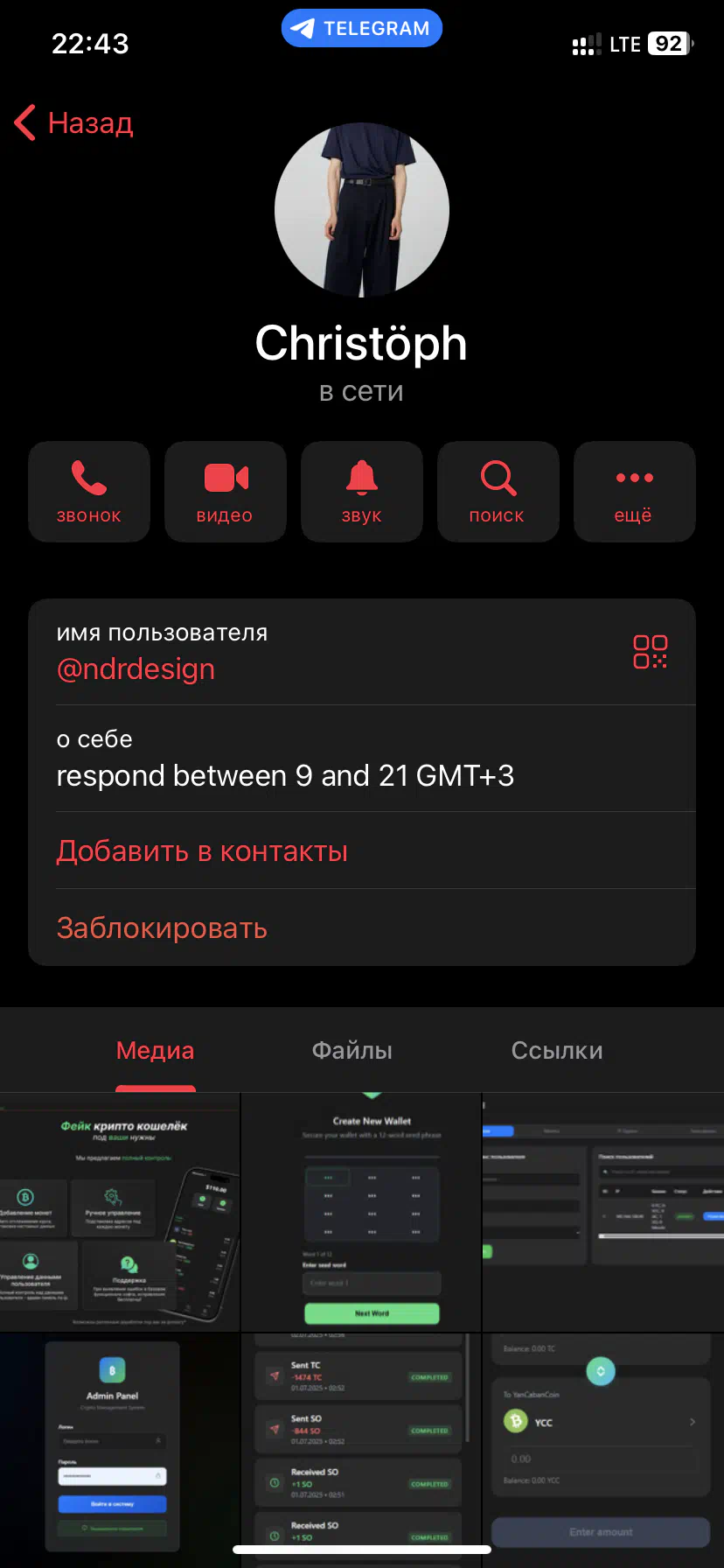Select Добавить в контакты

coord(202,850)
